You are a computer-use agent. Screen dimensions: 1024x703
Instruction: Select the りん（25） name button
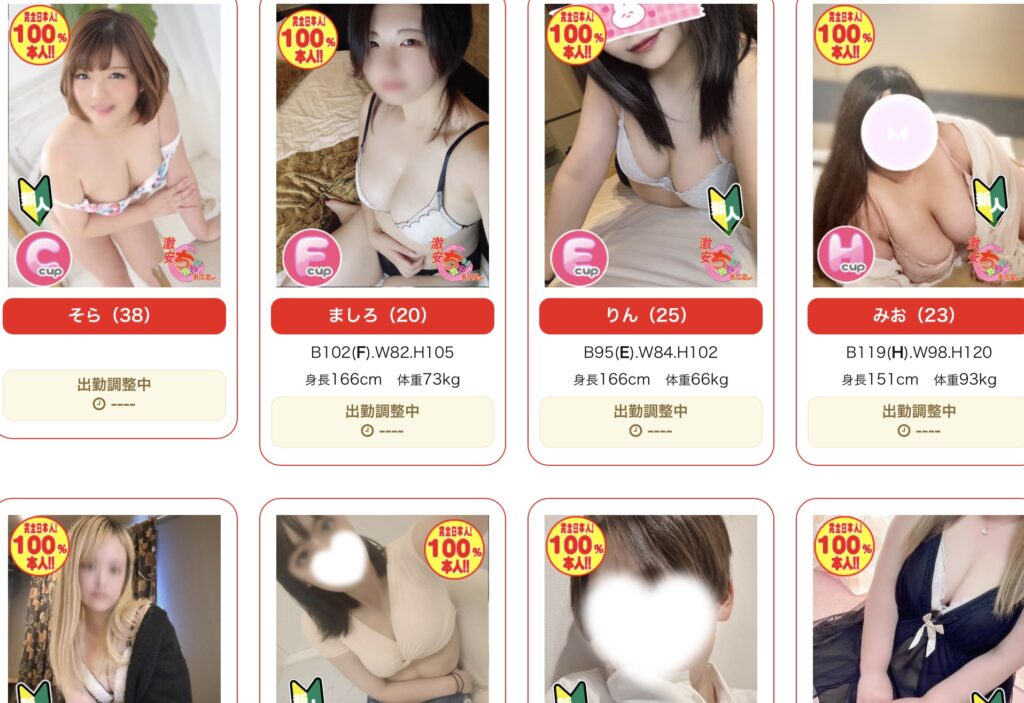650,316
